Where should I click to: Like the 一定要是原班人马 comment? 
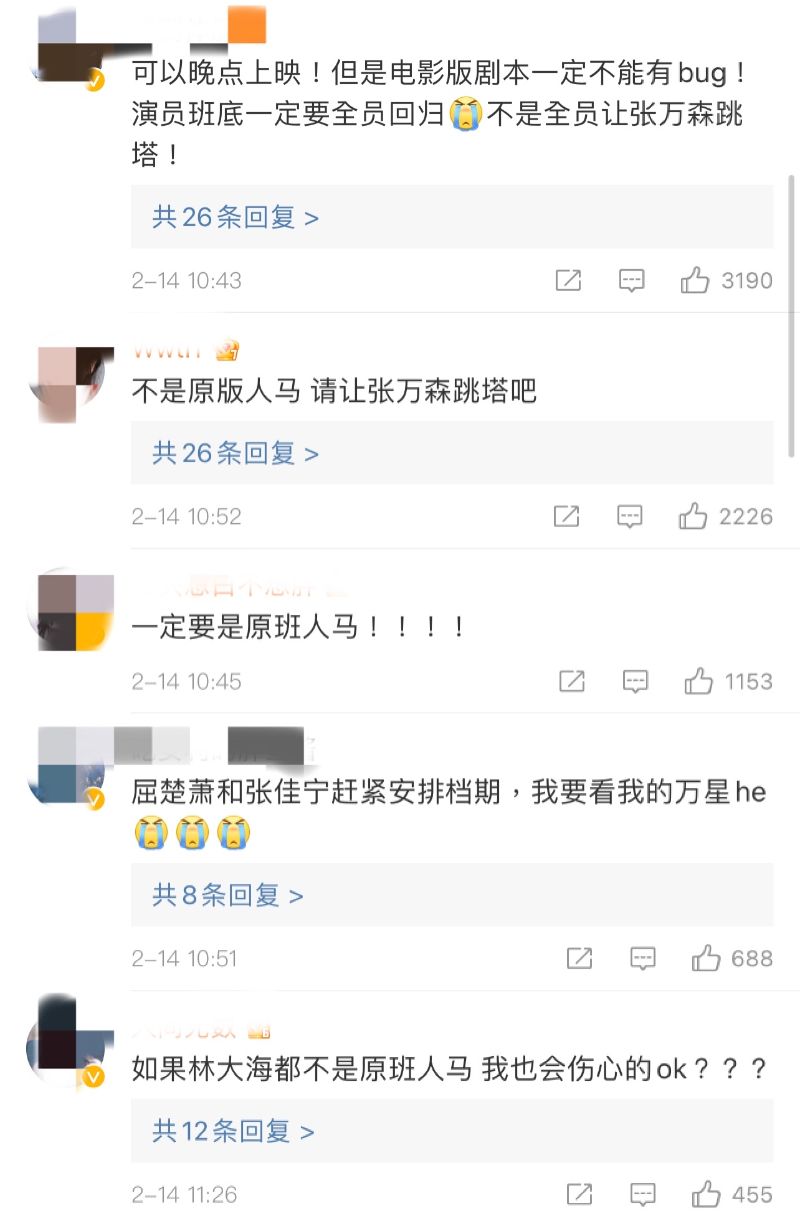[698, 682]
